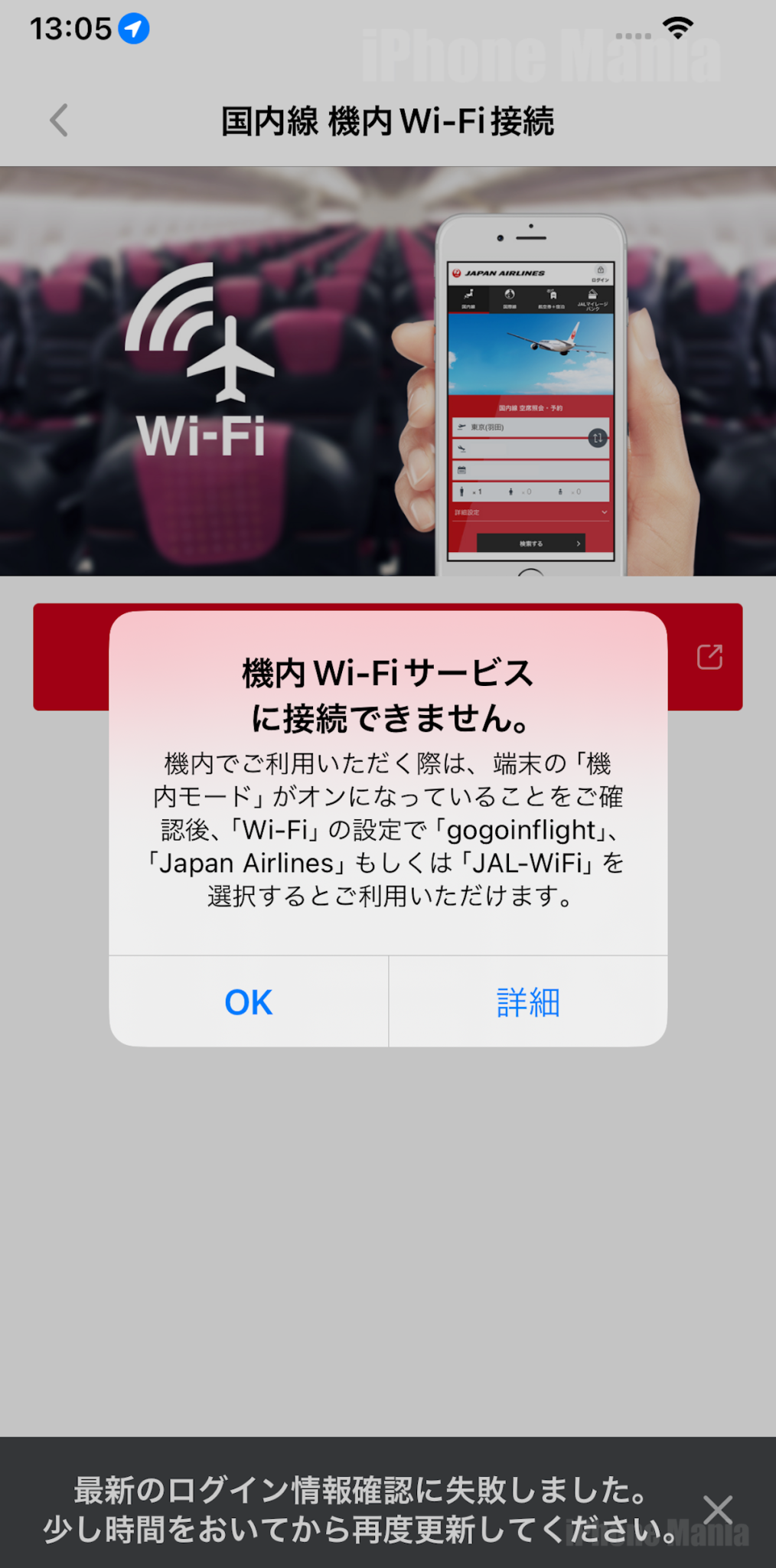
Task: Tap OK to dismiss the Wi-Fi alert
Action: 247,1001
